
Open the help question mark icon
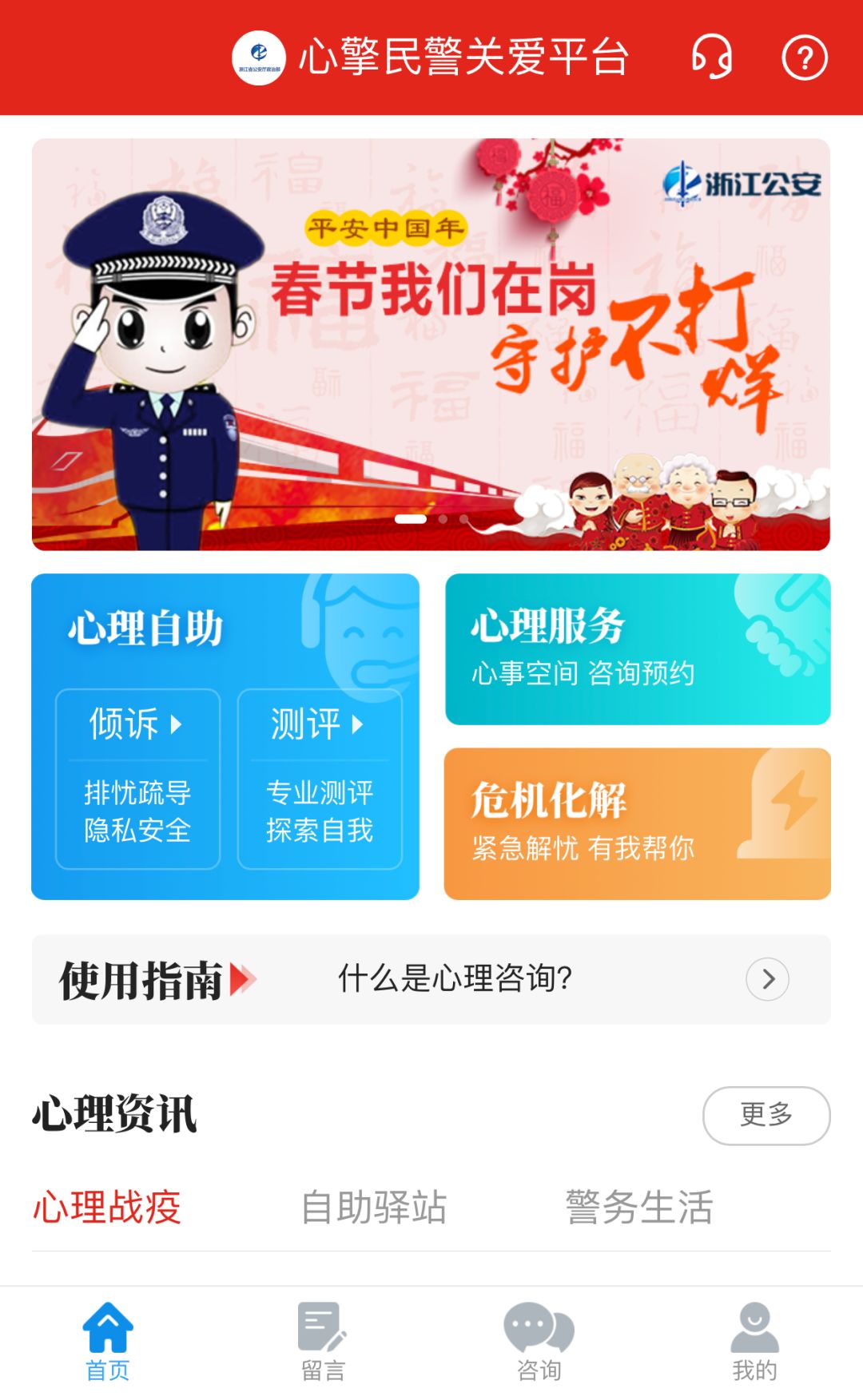(x=804, y=58)
